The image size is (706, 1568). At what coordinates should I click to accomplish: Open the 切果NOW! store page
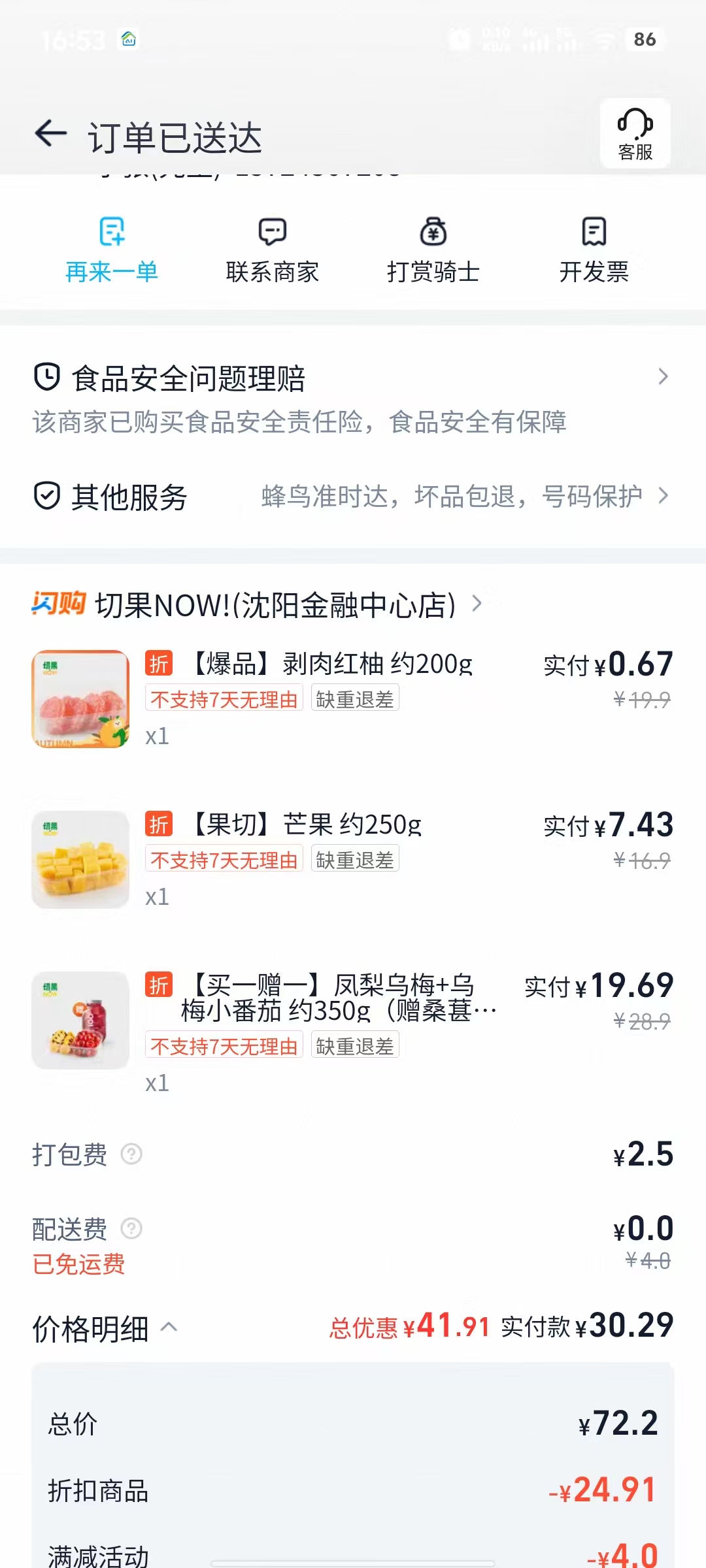275,605
